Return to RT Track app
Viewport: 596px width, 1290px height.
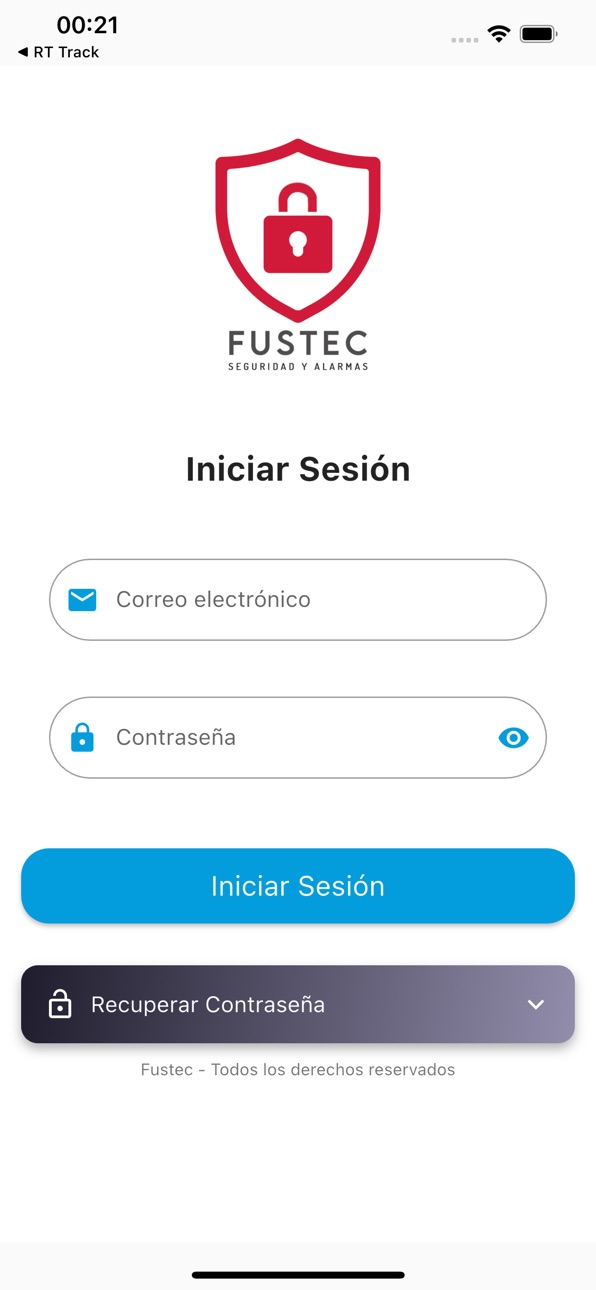click(x=58, y=52)
